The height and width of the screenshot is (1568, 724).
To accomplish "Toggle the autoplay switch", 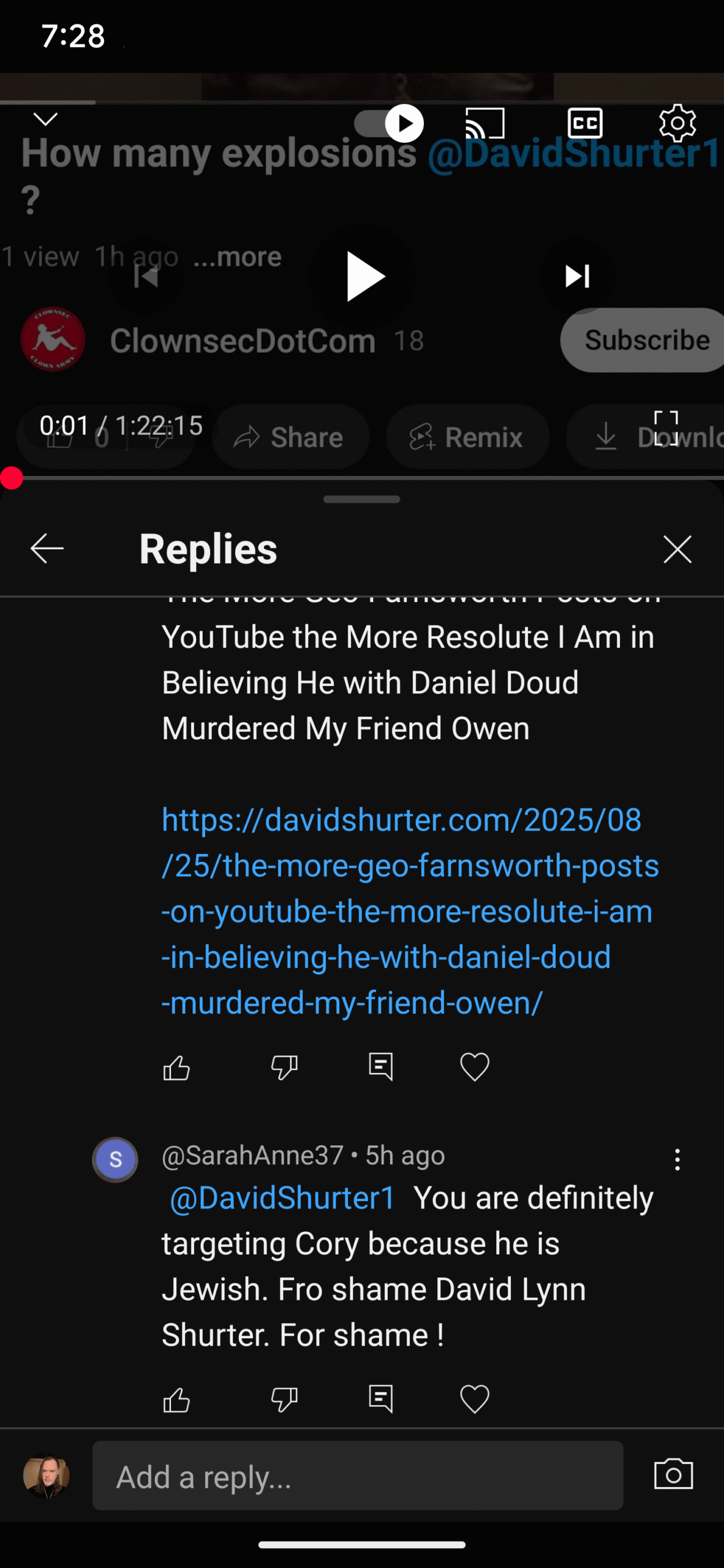I will [389, 123].
